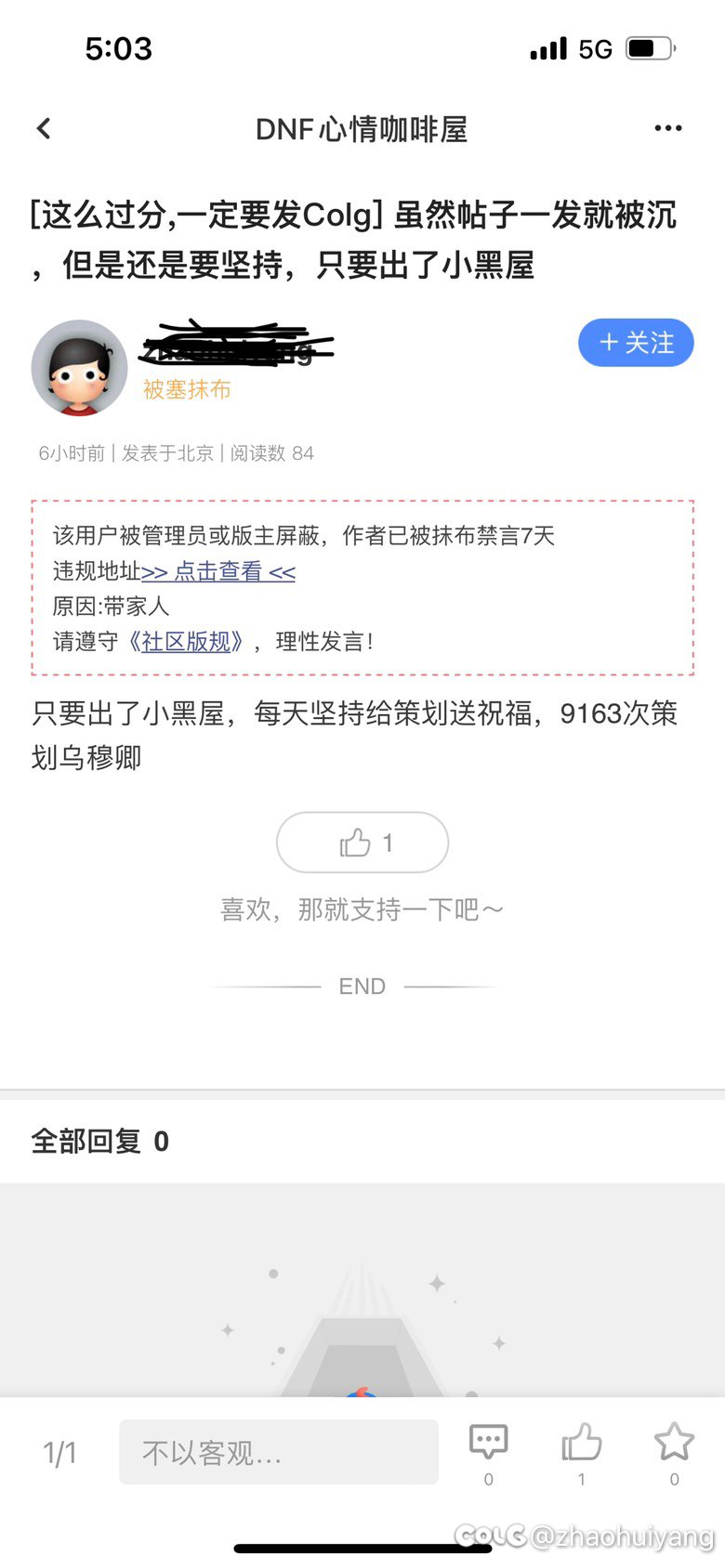Tap the thumbs-up icon in the bottom bar
Viewport: 725px width, 1568px height.
[x=582, y=1443]
